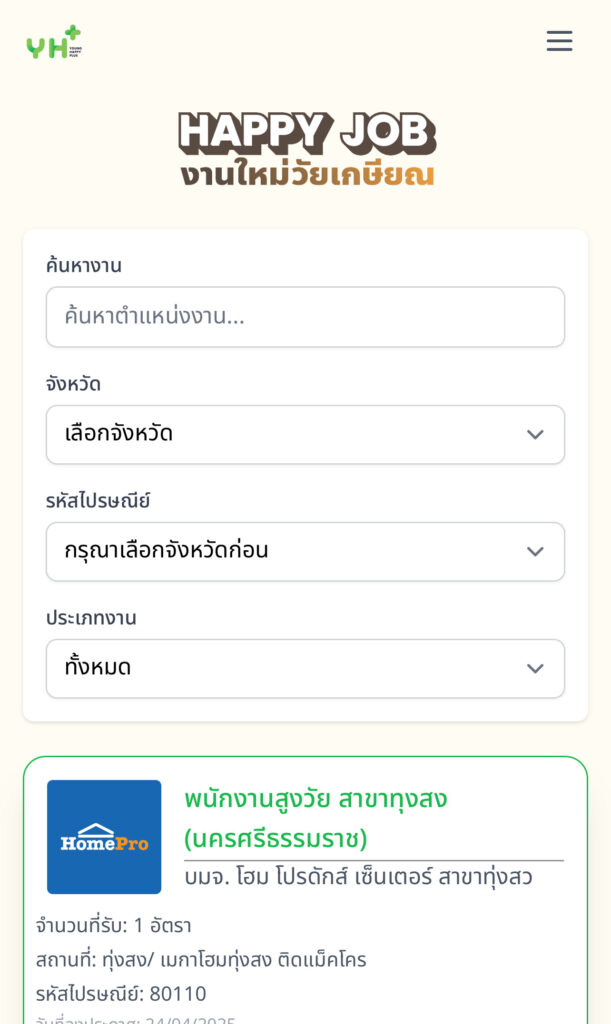The width and height of the screenshot is (611, 1024).
Task: Focus the job position search field
Action: [x=305, y=317]
